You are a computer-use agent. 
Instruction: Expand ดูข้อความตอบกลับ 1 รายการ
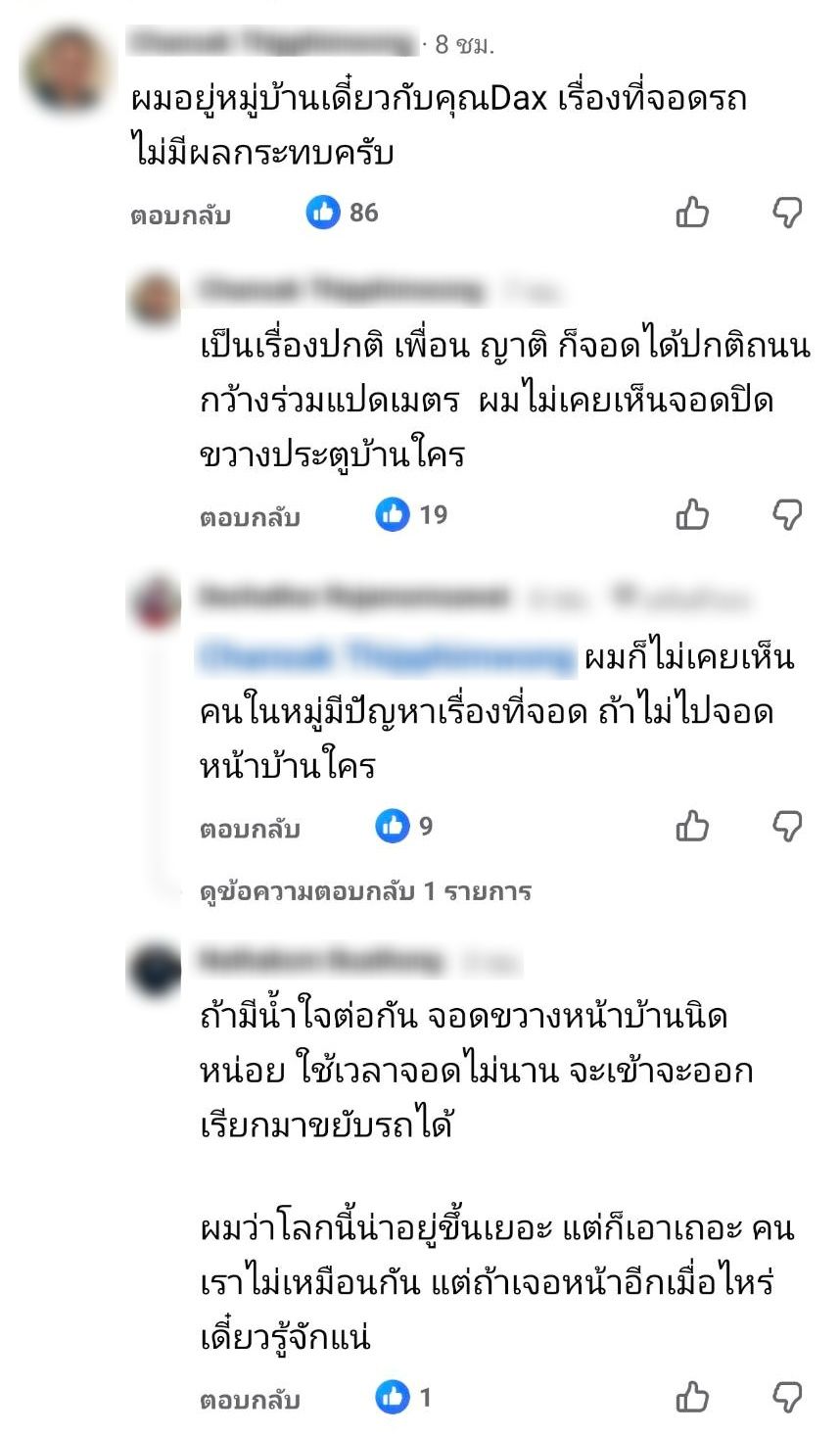(365, 891)
